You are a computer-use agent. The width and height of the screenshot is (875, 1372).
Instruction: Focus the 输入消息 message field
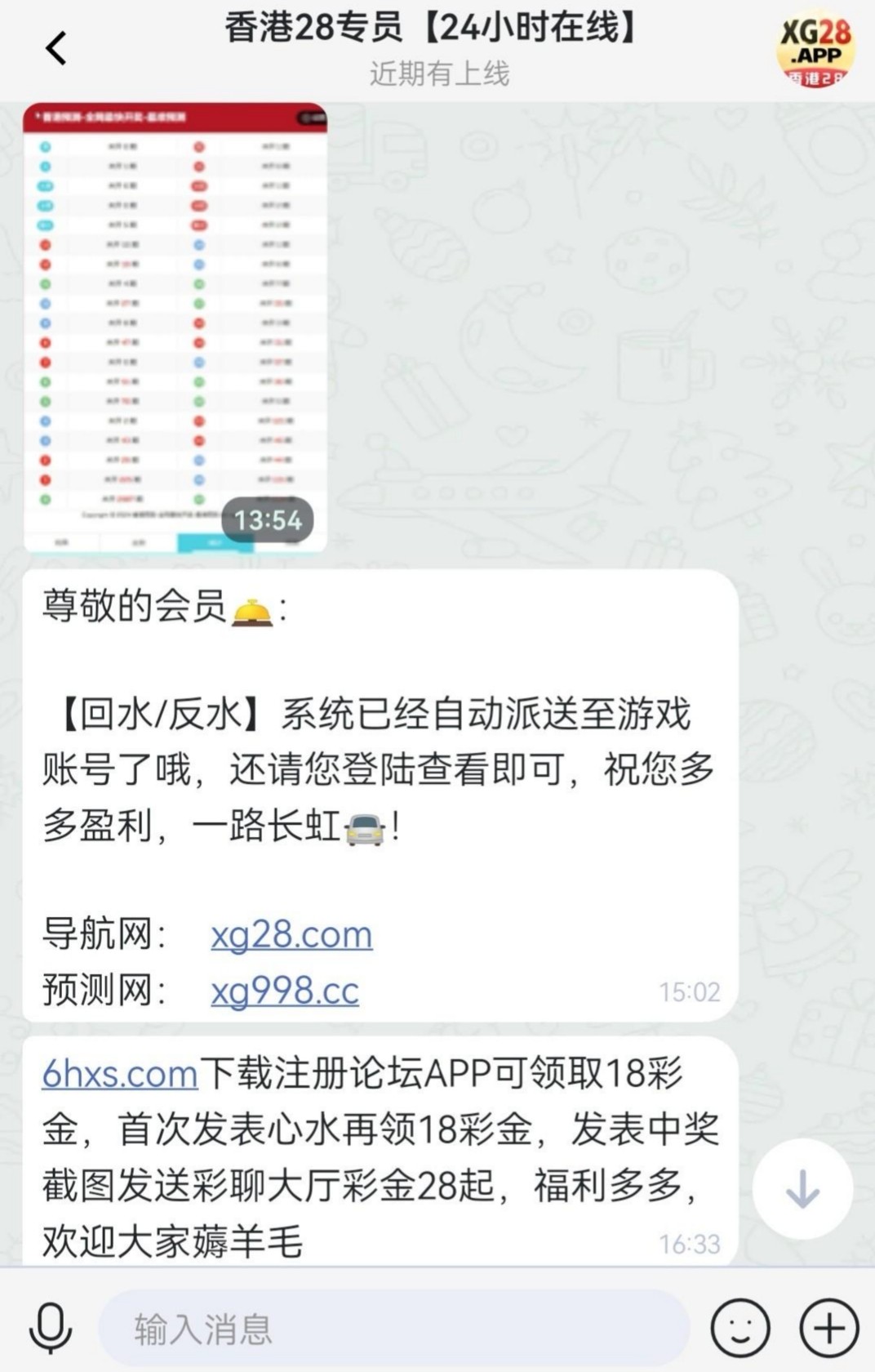point(392,1329)
